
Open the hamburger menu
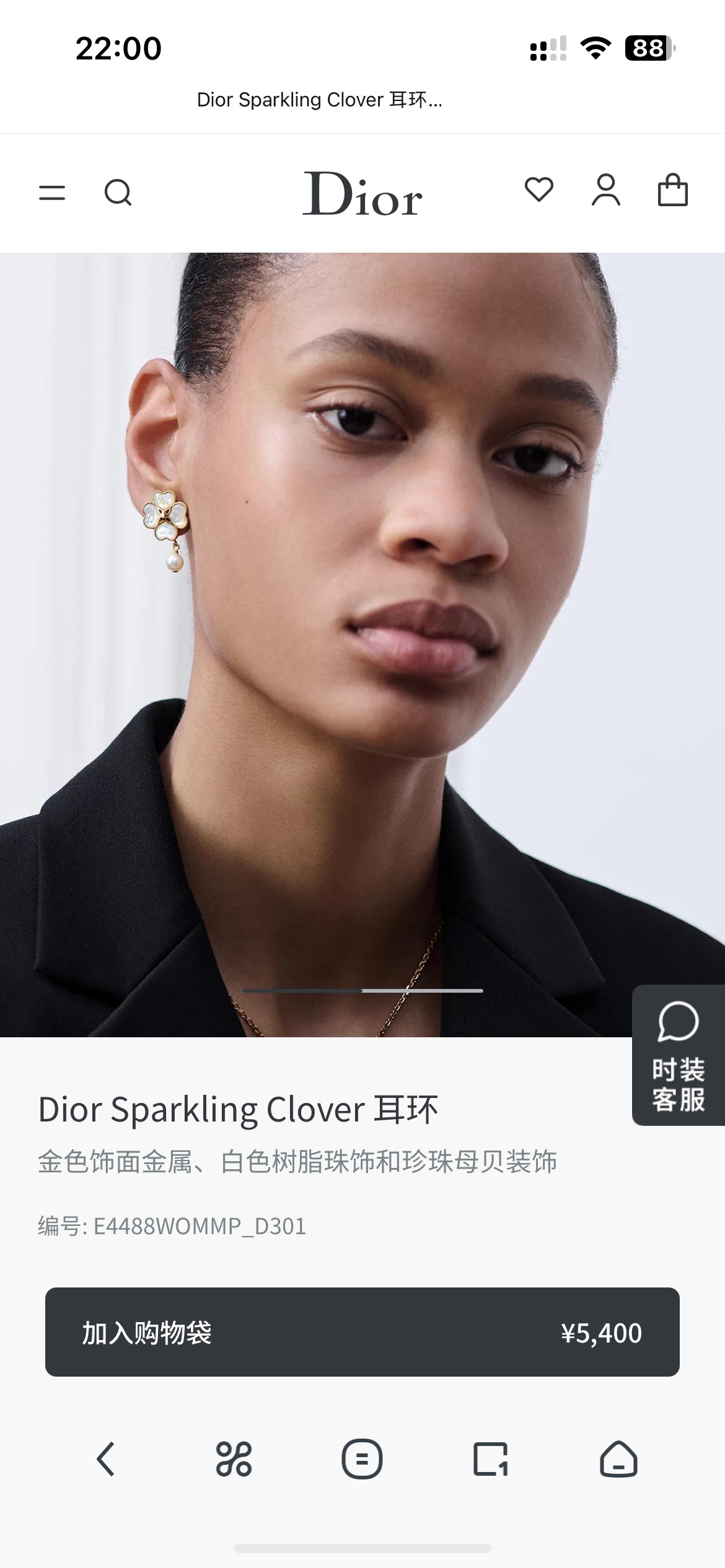(52, 193)
